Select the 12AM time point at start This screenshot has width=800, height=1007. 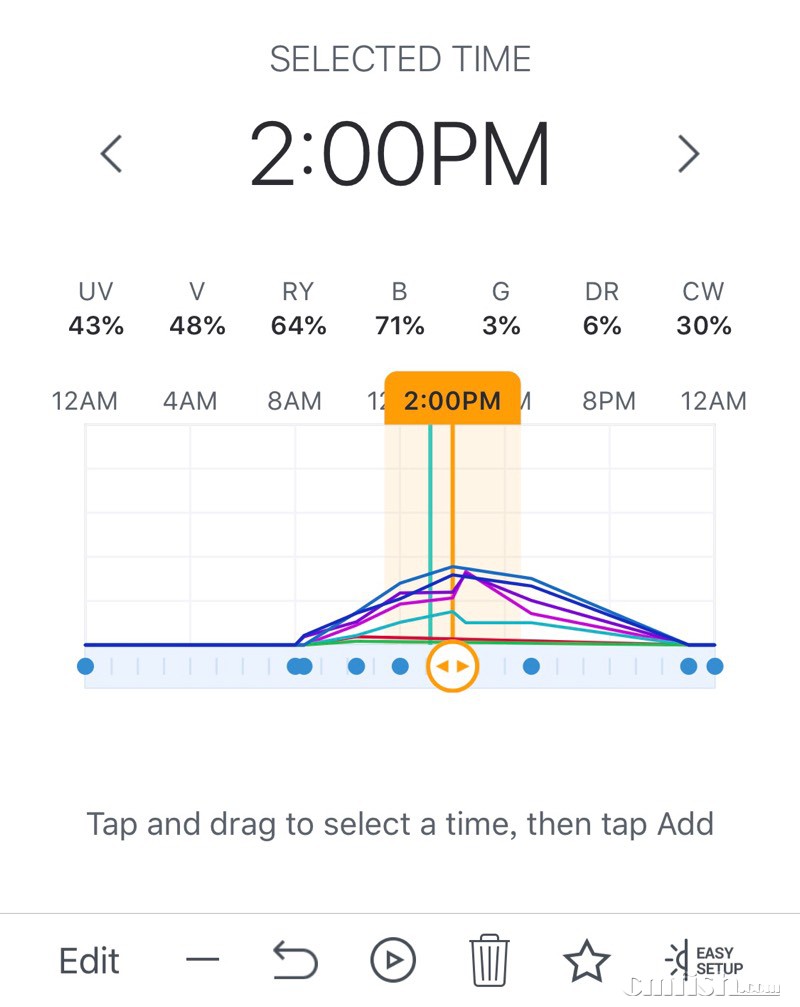[x=85, y=666]
